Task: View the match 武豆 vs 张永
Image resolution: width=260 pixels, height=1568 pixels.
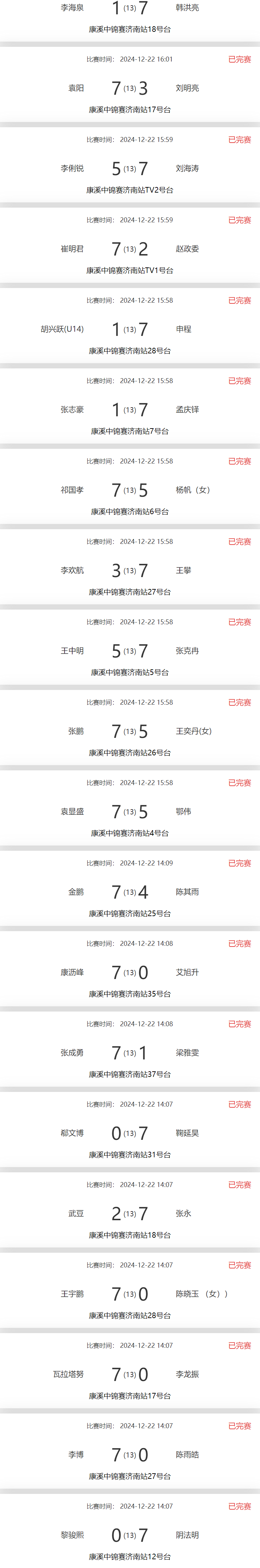Action: coord(129,1213)
